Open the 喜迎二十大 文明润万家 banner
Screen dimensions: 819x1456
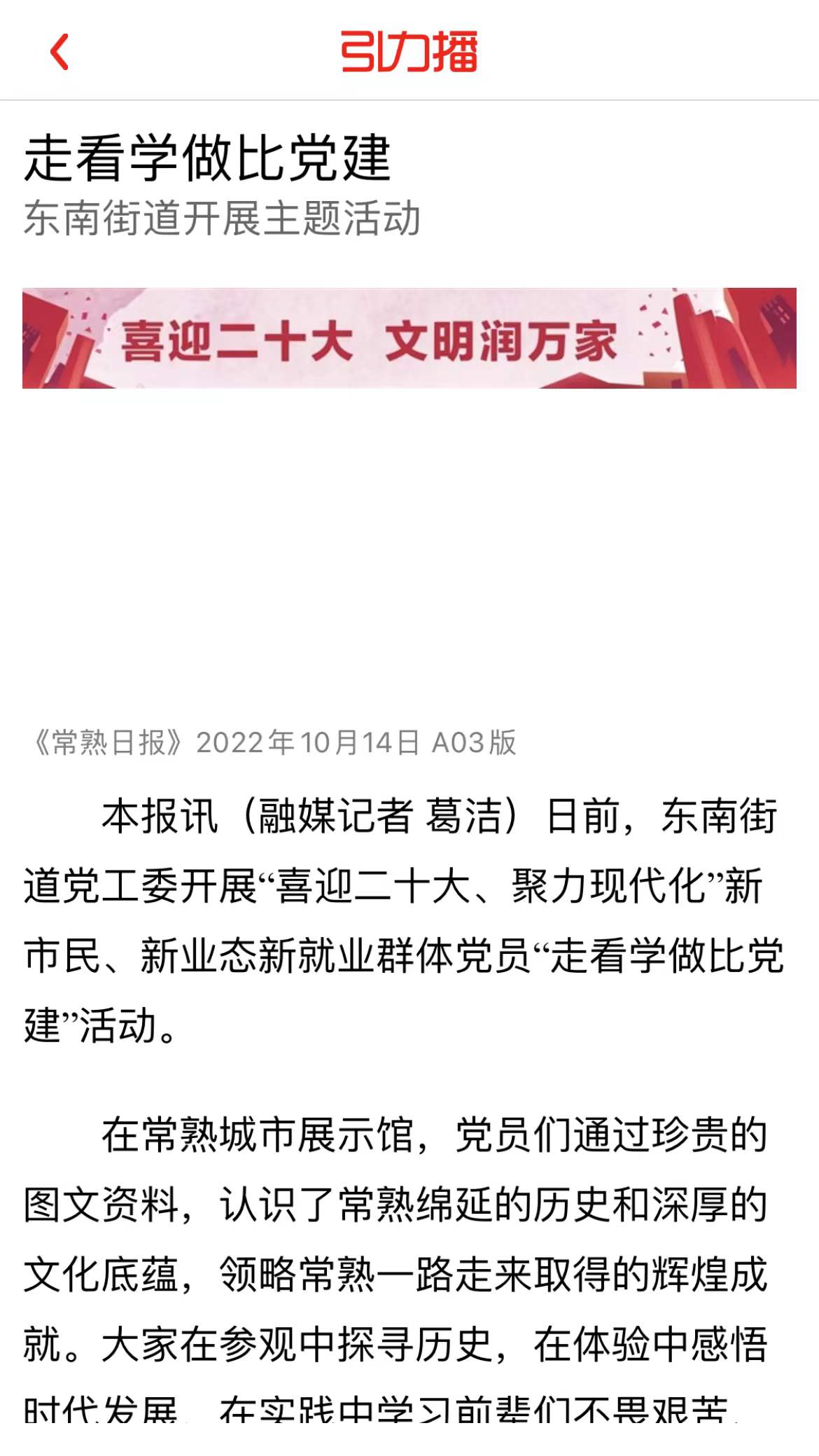pyautogui.click(x=409, y=338)
